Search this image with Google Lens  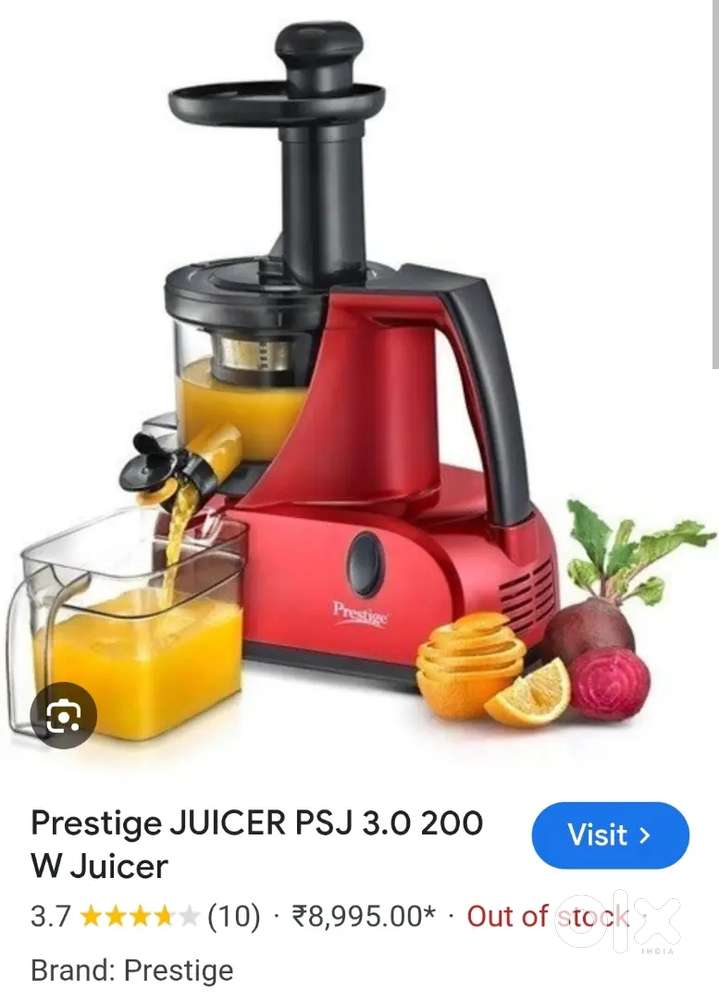click(x=63, y=714)
